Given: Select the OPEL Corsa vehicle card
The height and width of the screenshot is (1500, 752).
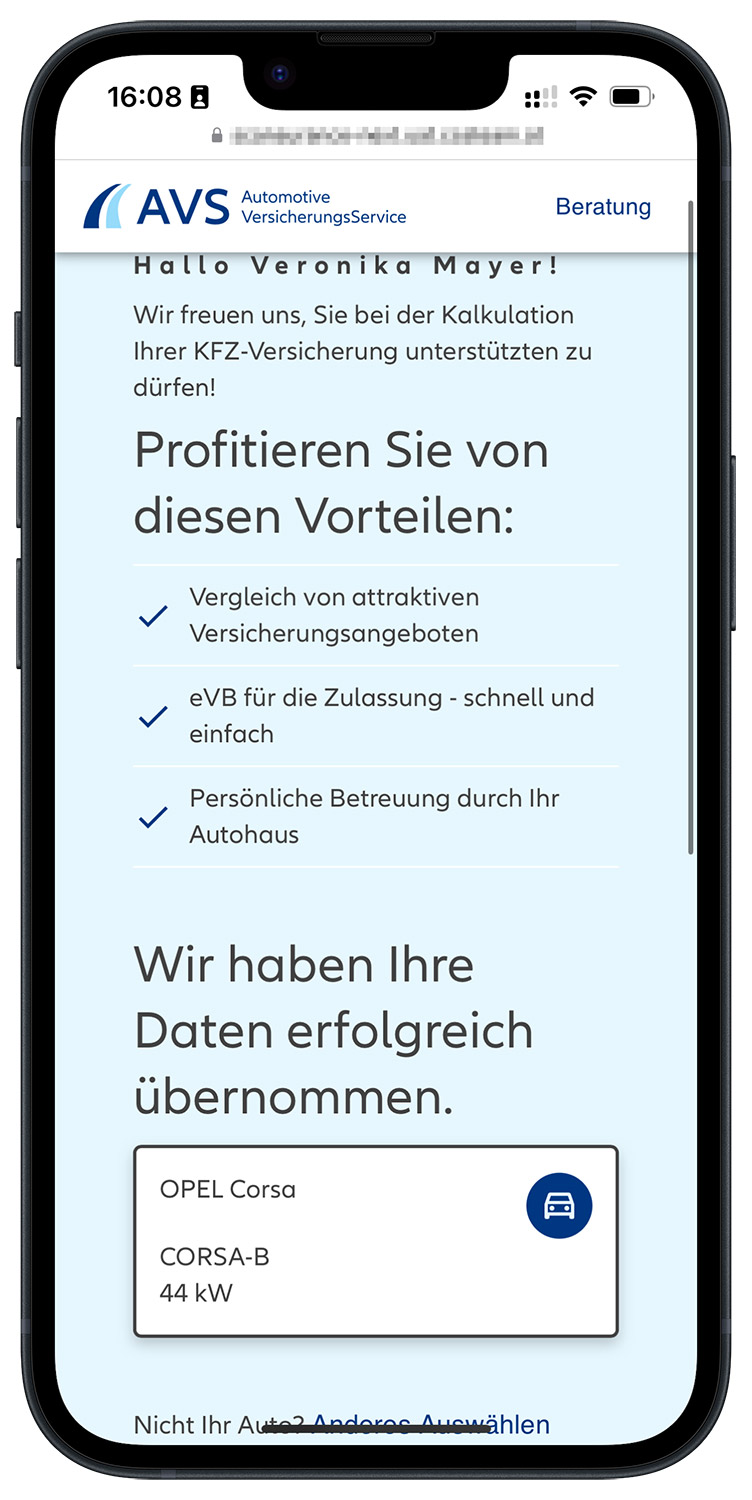Looking at the screenshot, I should (376, 1241).
